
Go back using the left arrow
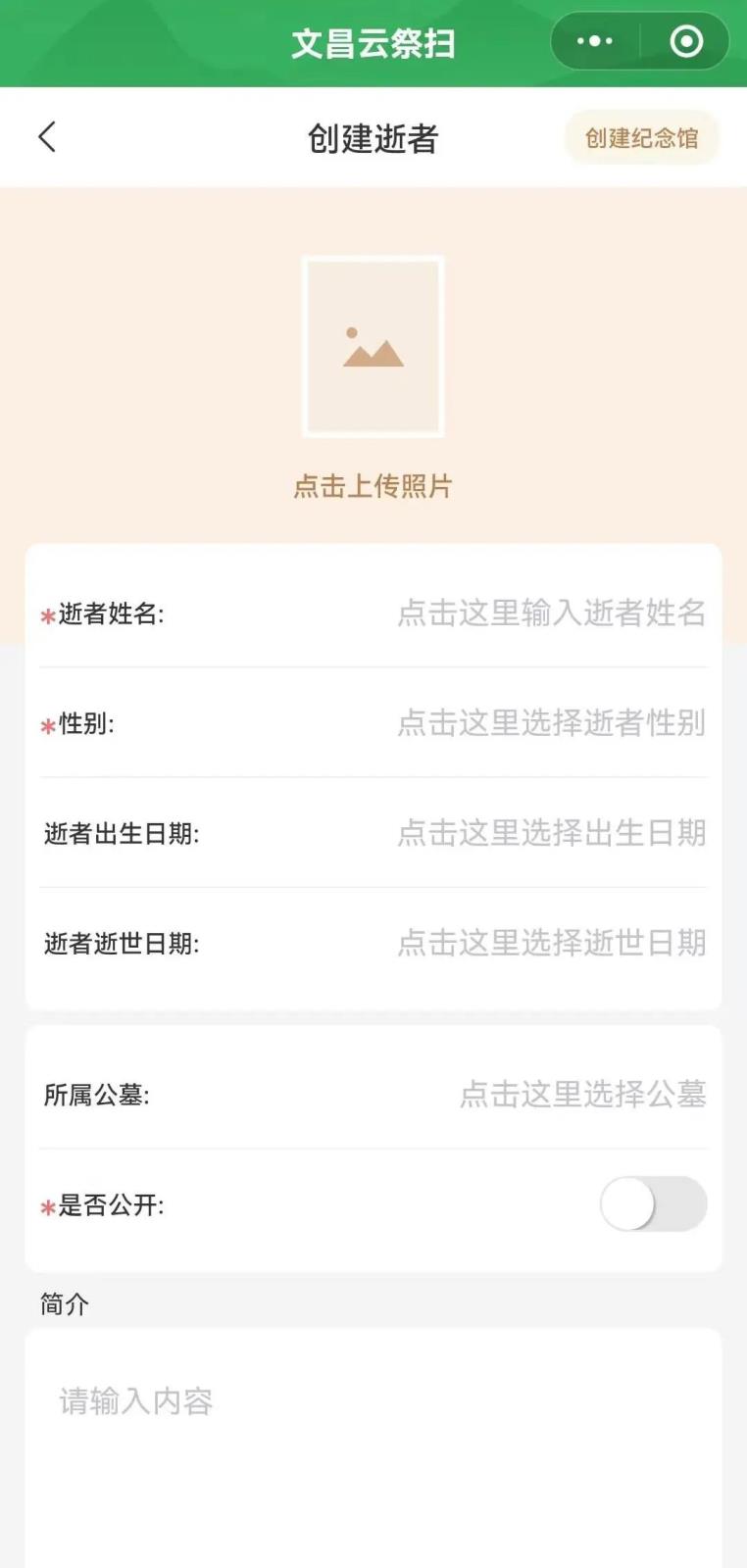[47, 137]
